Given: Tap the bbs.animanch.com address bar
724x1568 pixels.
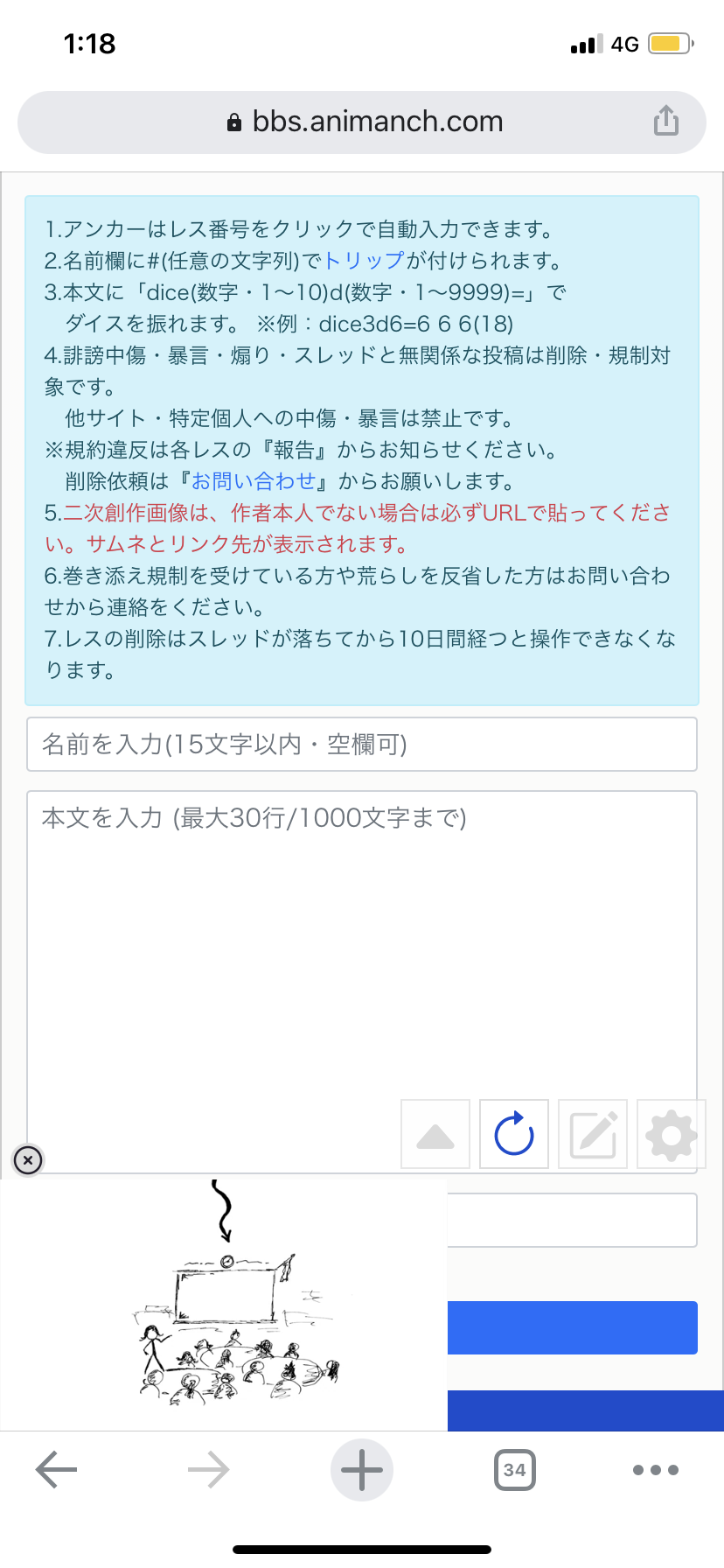Looking at the screenshot, I should tap(362, 122).
